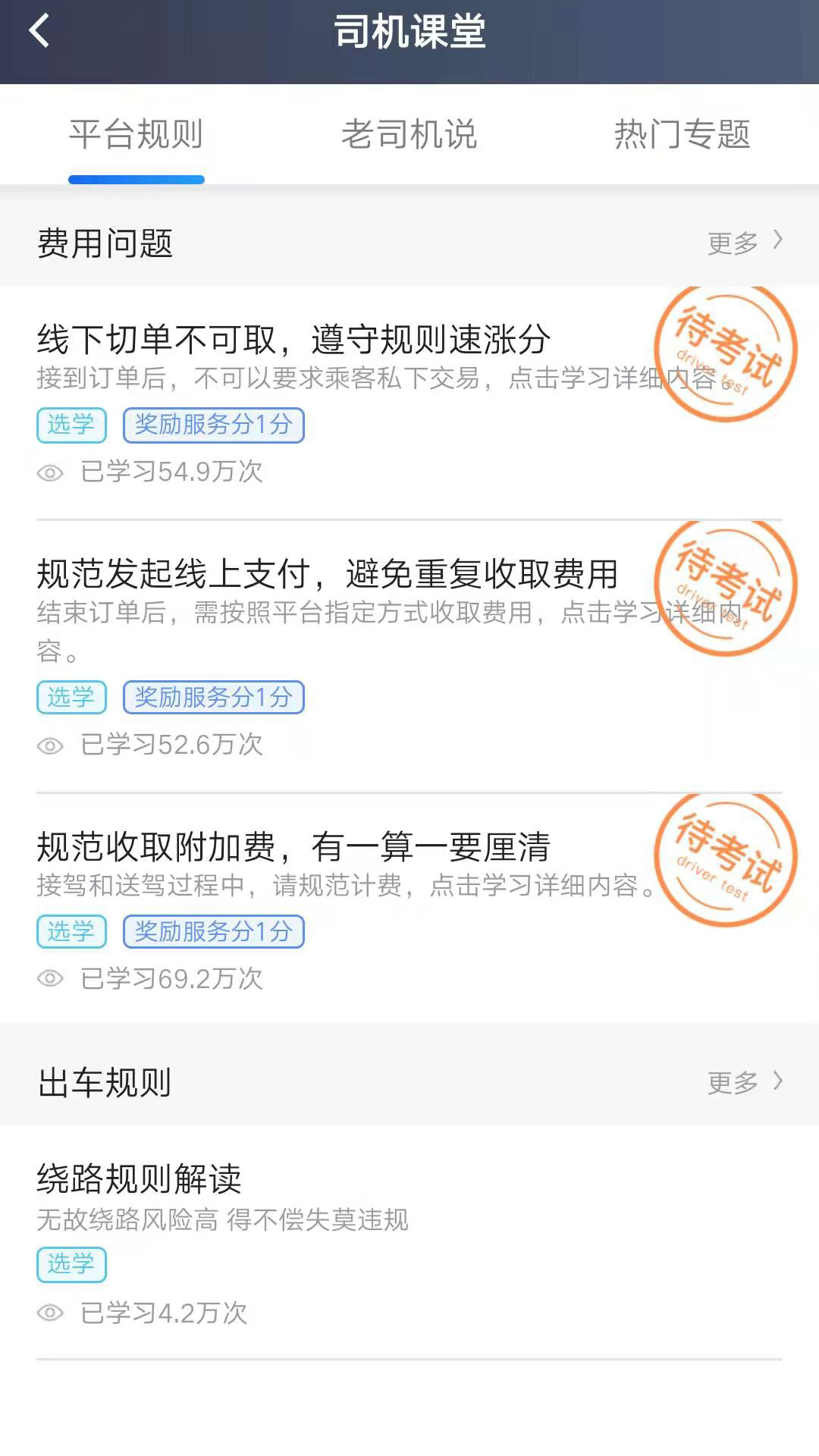Toggle the 选学 tag on 绕路规则解读
The height and width of the screenshot is (1456, 819).
click(x=71, y=1265)
